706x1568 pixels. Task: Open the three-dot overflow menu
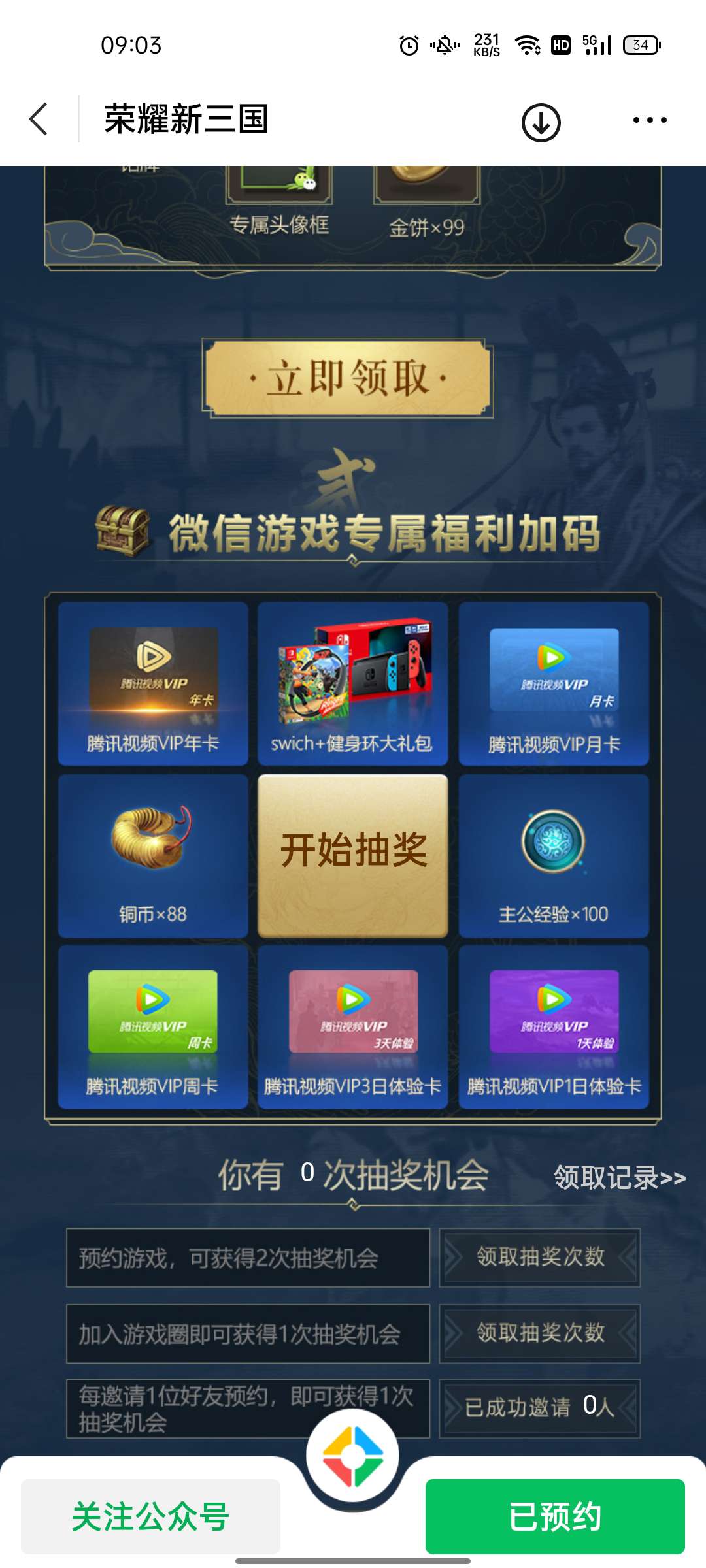(x=650, y=120)
